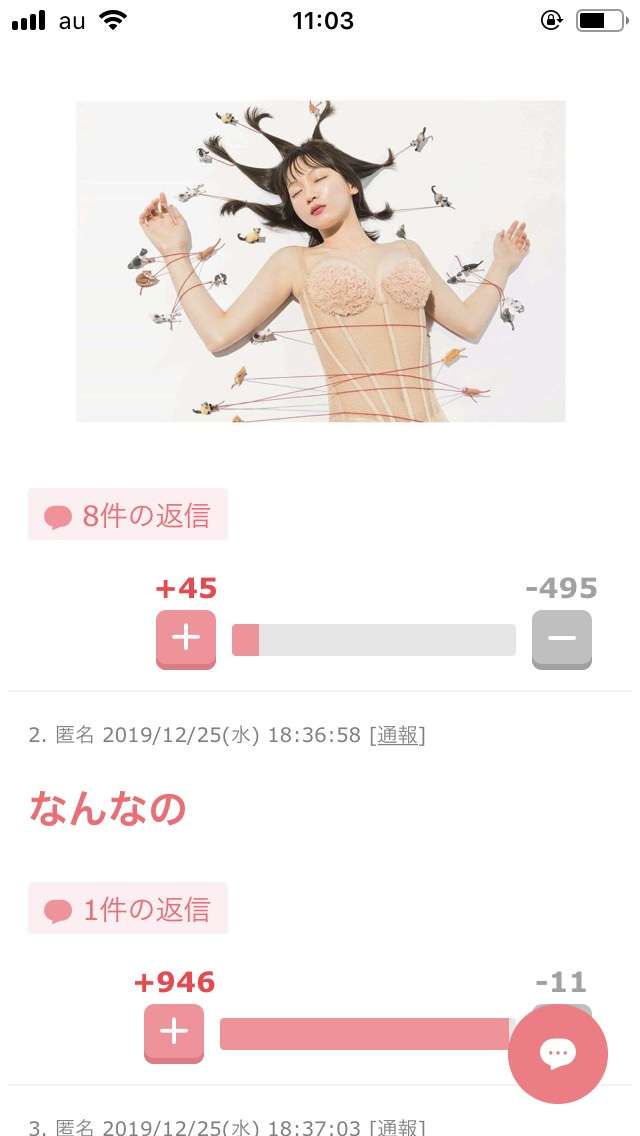Upvote the なんなの comment
This screenshot has height=1136, width=640.
click(174, 1033)
